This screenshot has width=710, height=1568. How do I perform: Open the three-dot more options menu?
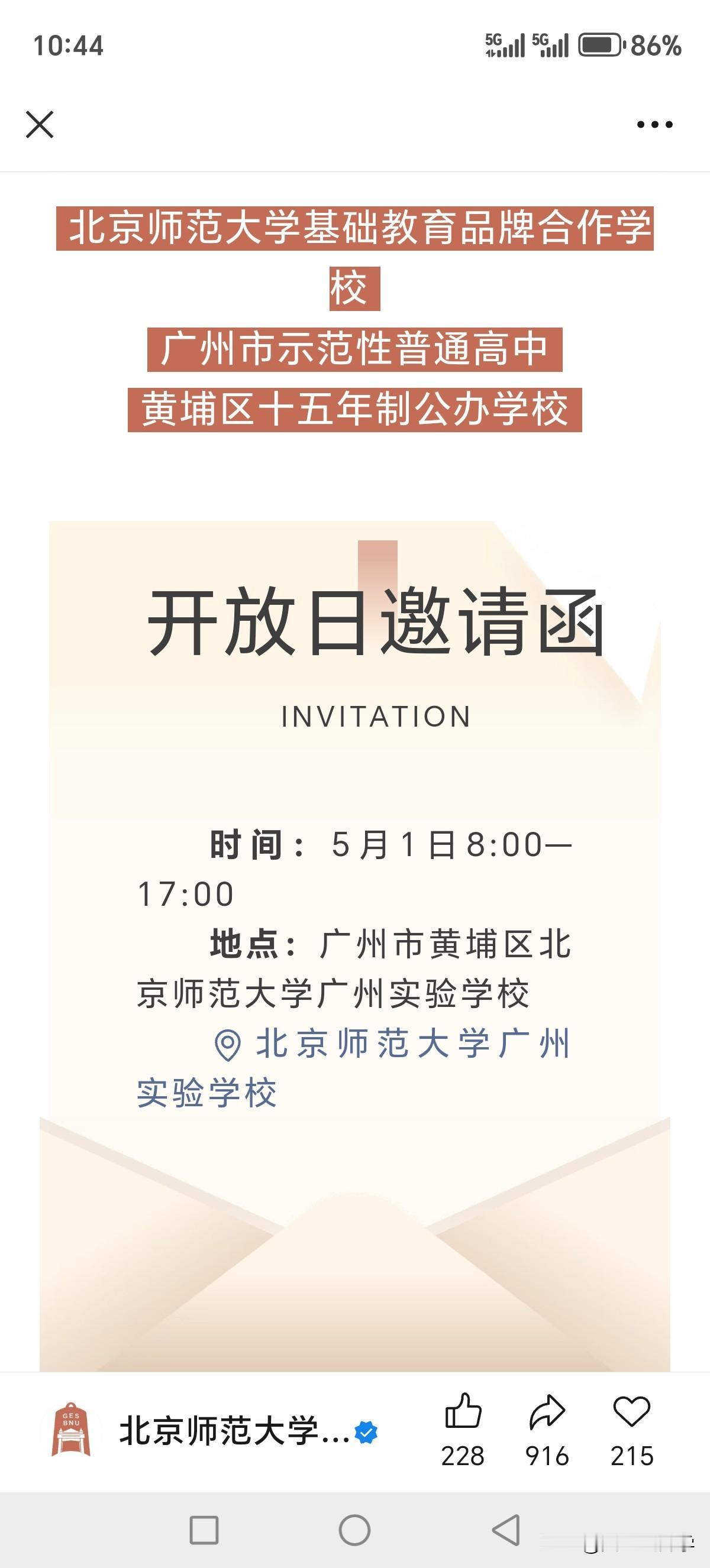coord(654,124)
